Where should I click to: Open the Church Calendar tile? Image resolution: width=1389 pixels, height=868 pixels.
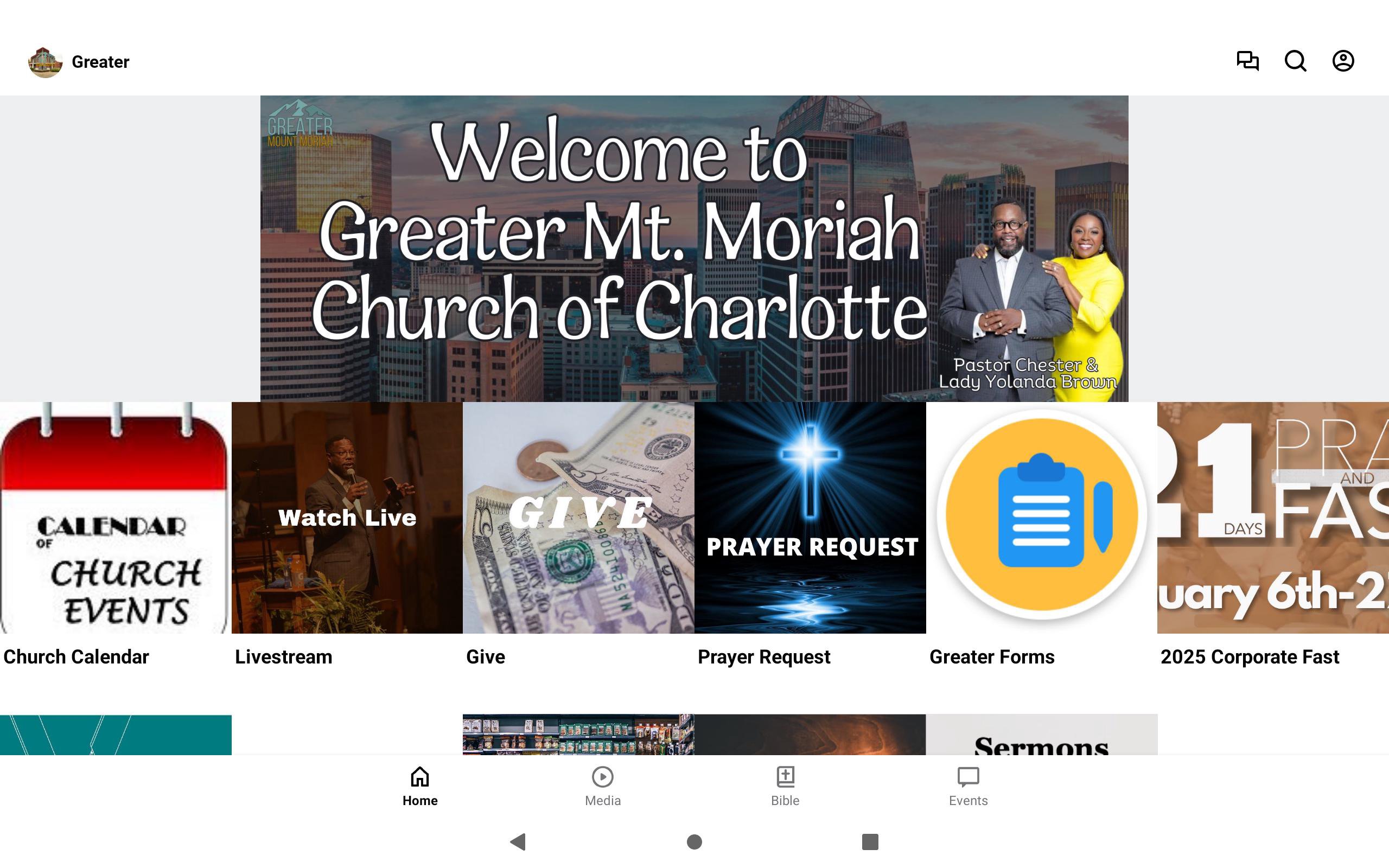click(116, 518)
